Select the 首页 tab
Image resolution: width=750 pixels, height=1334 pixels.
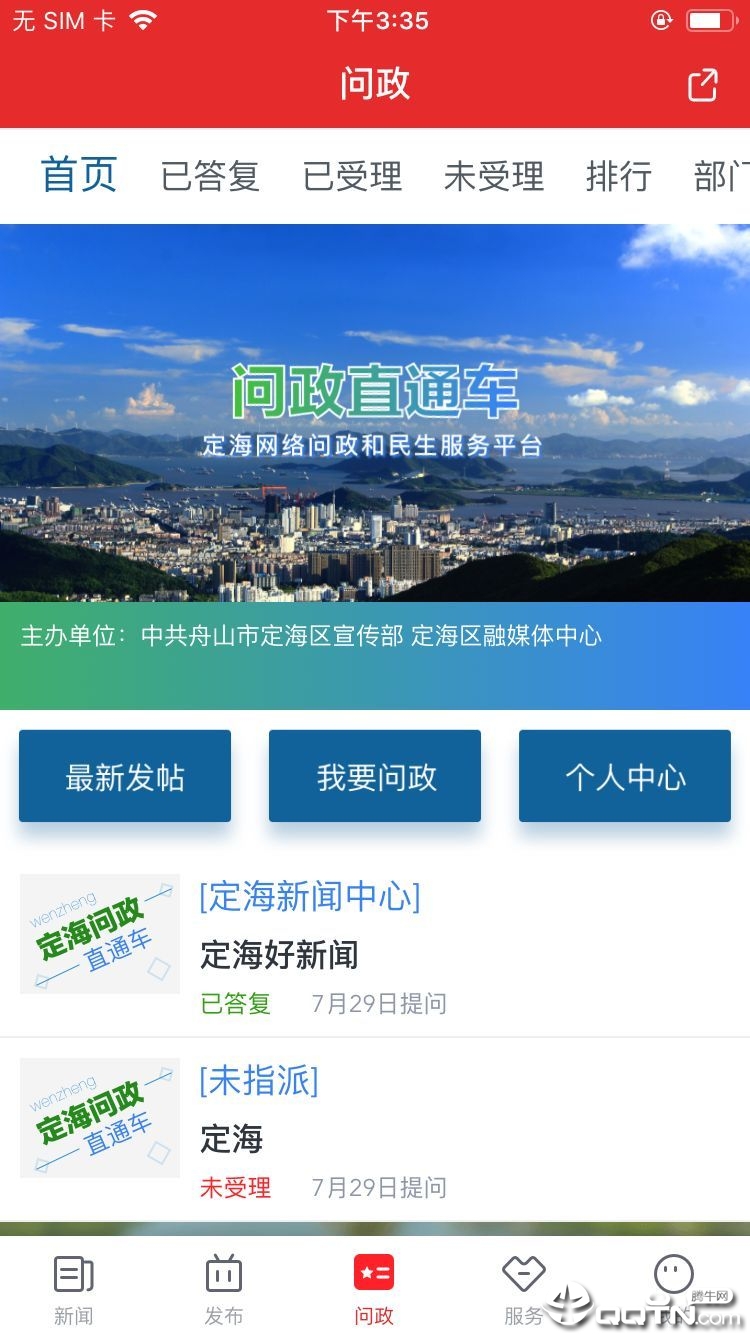click(x=79, y=175)
